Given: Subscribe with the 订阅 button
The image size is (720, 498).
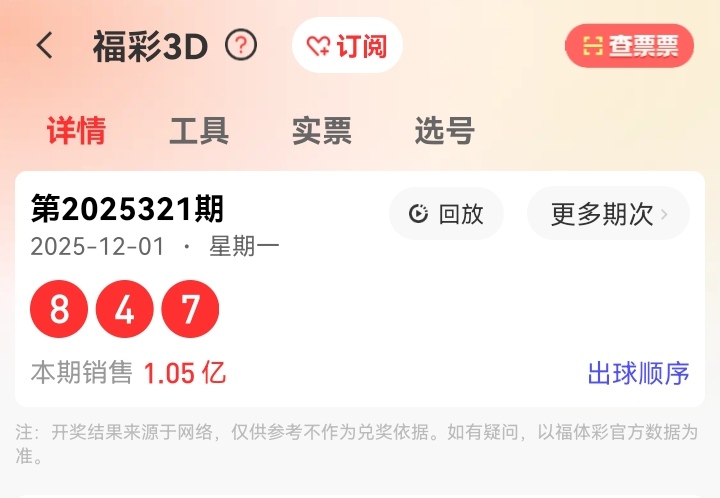Looking at the screenshot, I should [347, 46].
